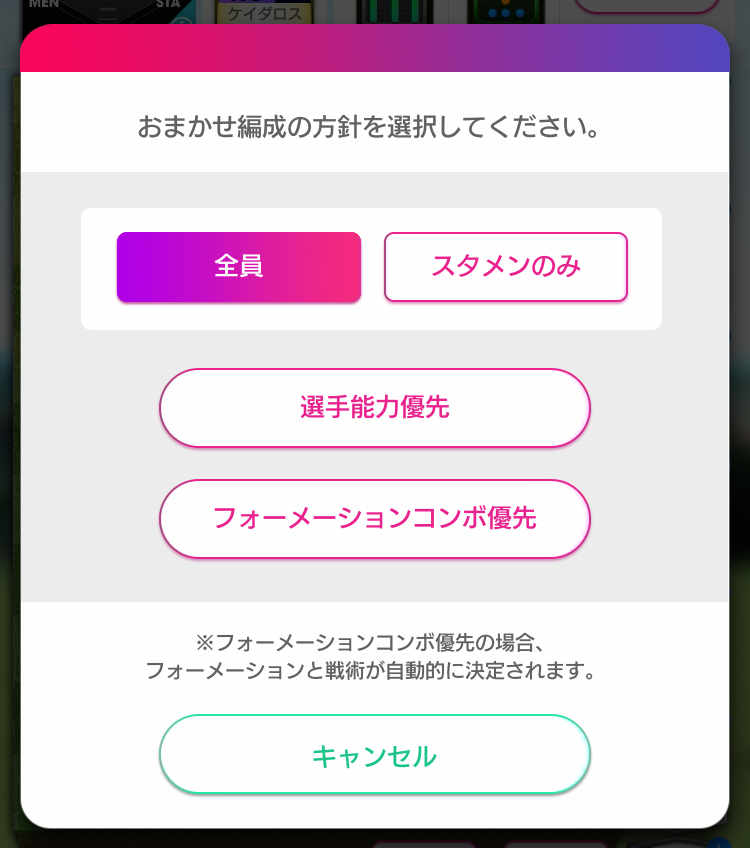Open フォーメーションコンボ優先 combo-priority setting

(375, 519)
